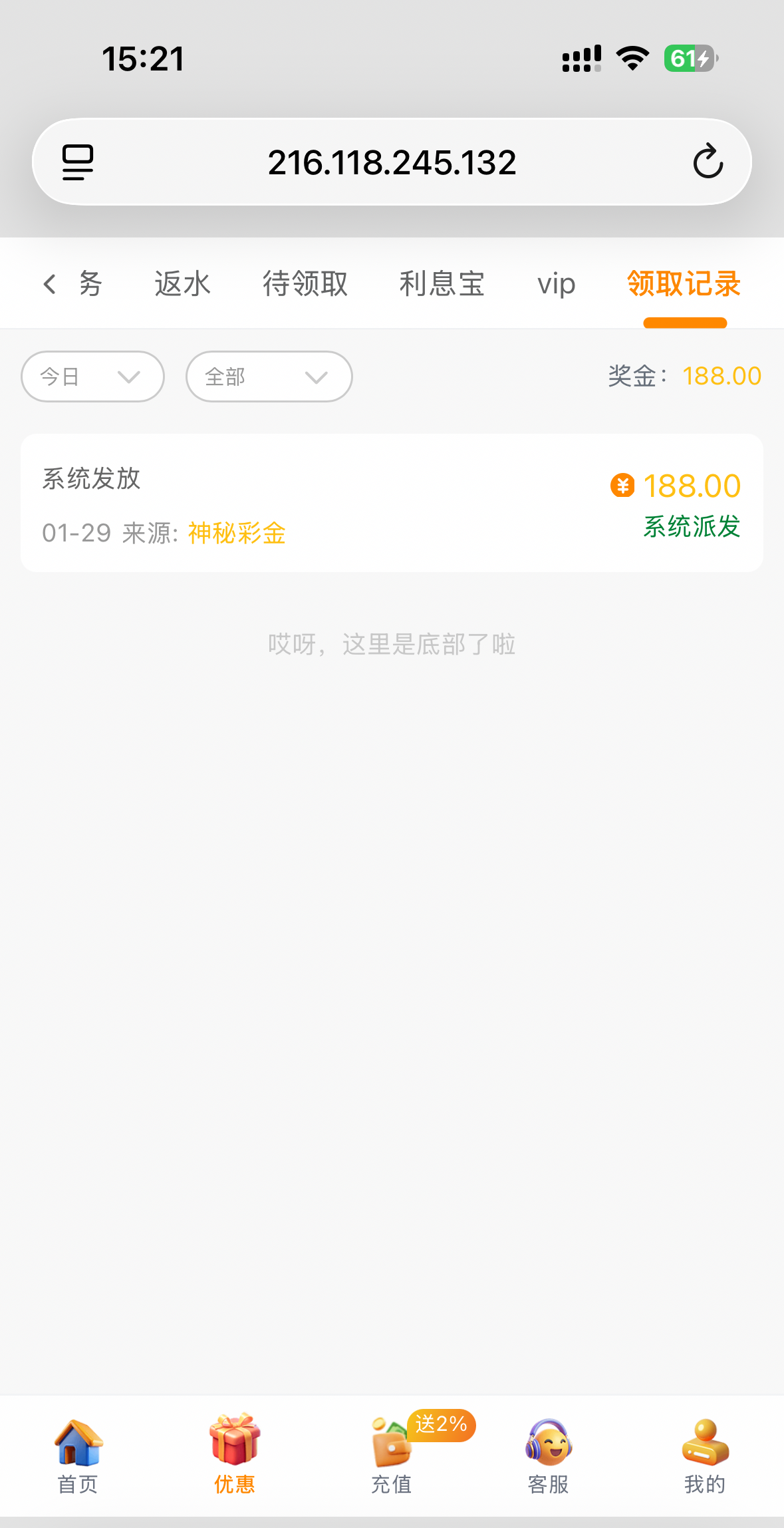
Task: Tap the address bar showing 216.118.245.132
Action: (x=392, y=162)
